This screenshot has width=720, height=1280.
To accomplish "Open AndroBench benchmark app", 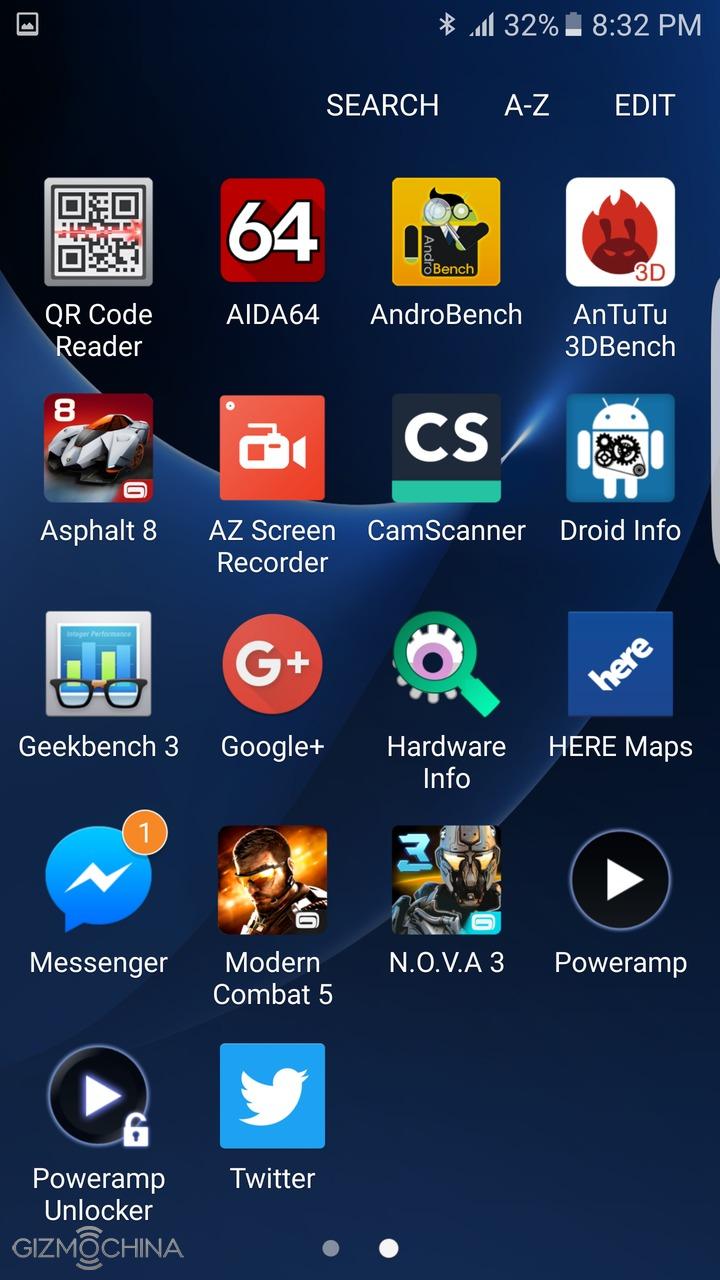I will pos(446,232).
